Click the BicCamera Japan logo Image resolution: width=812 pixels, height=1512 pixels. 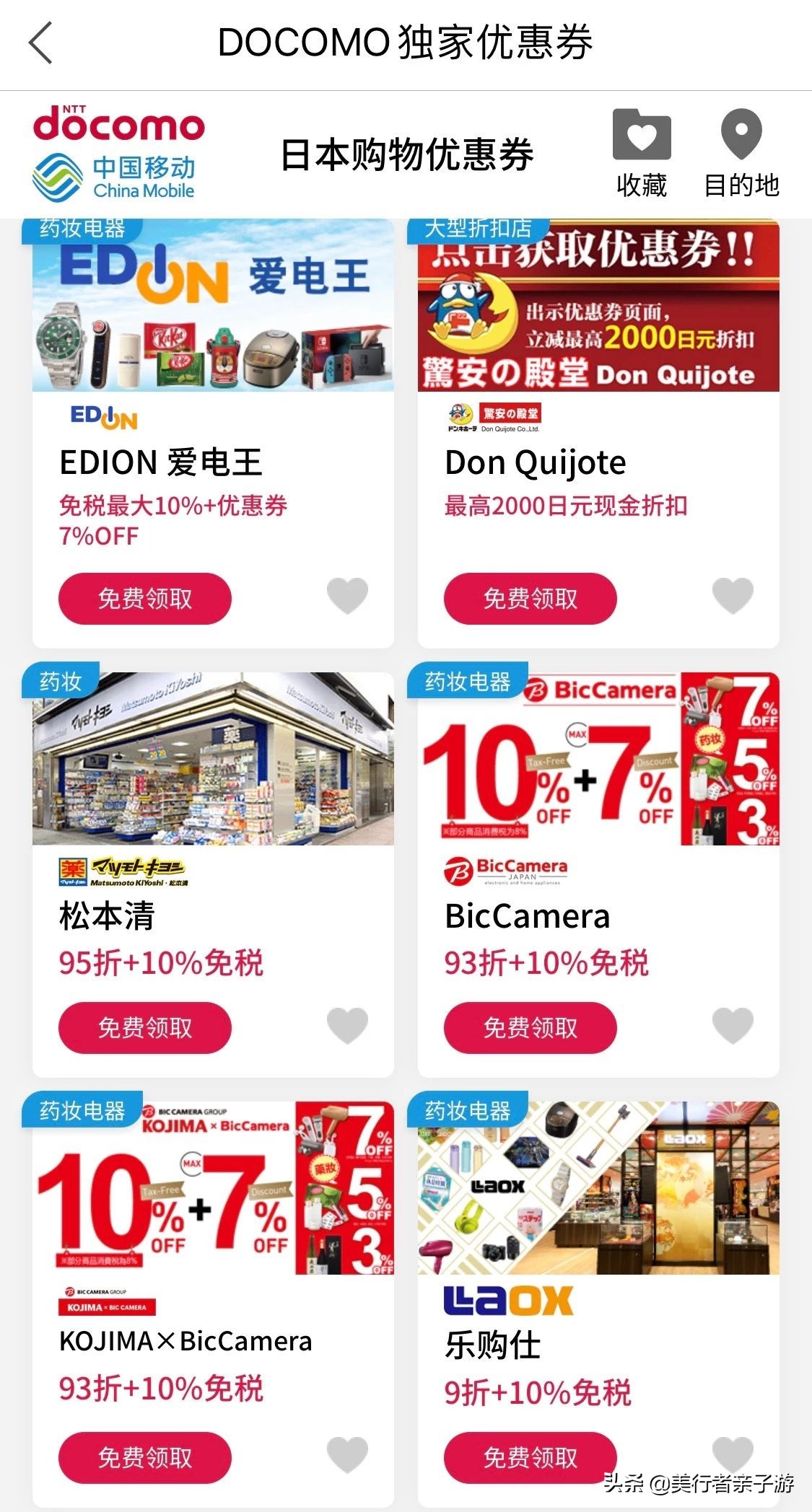point(505,871)
